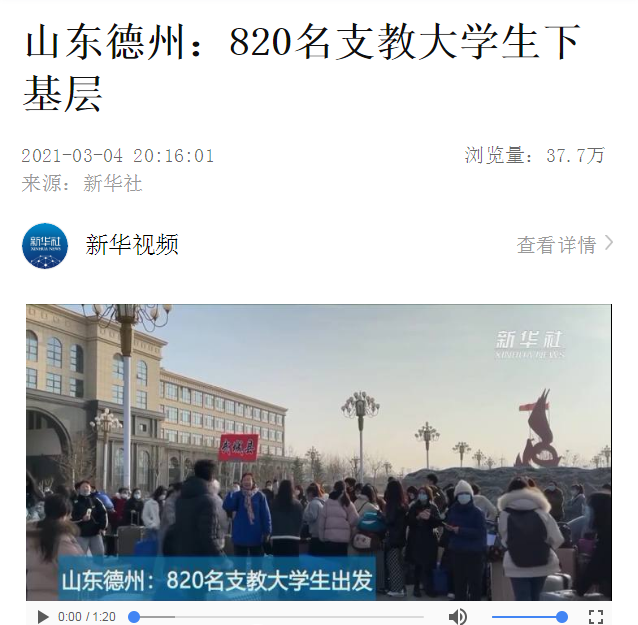638x625 pixels.
Task: Mute the video sound
Action: tap(458, 617)
